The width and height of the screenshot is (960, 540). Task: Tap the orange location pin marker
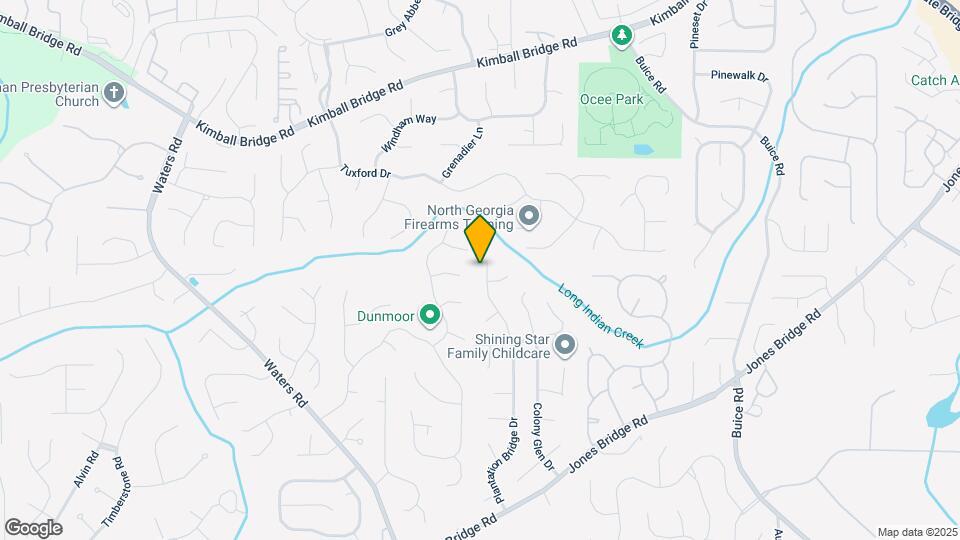480,239
